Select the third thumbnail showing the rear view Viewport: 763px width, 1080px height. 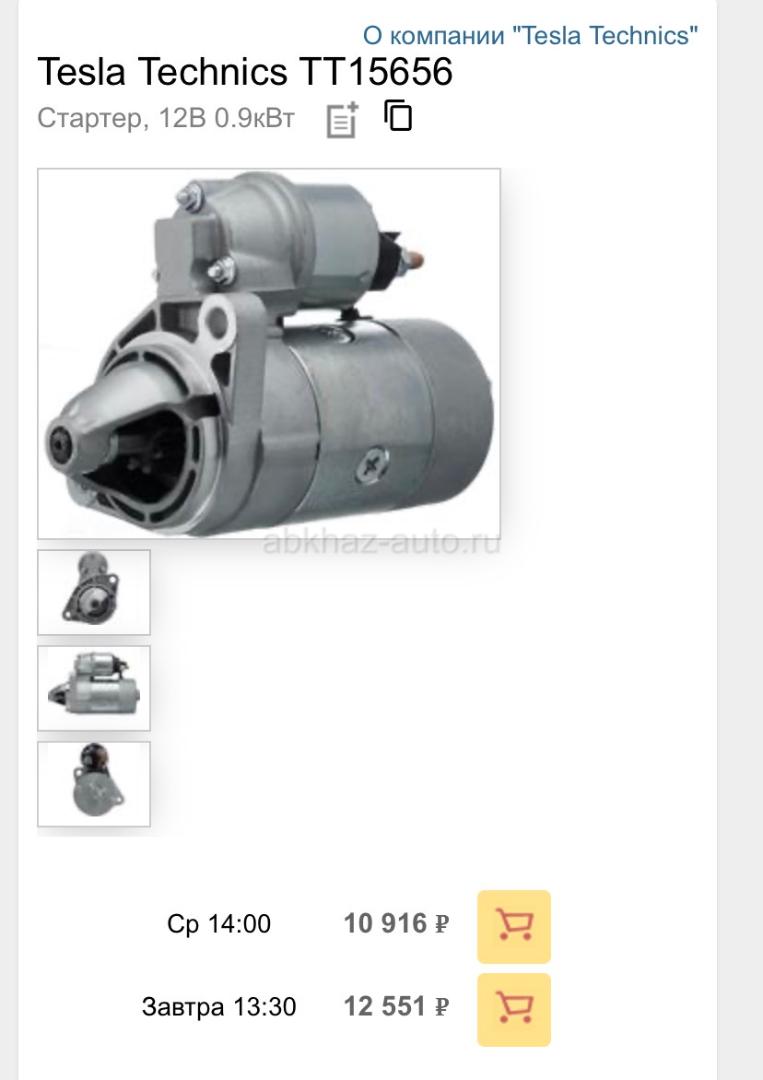[94, 784]
